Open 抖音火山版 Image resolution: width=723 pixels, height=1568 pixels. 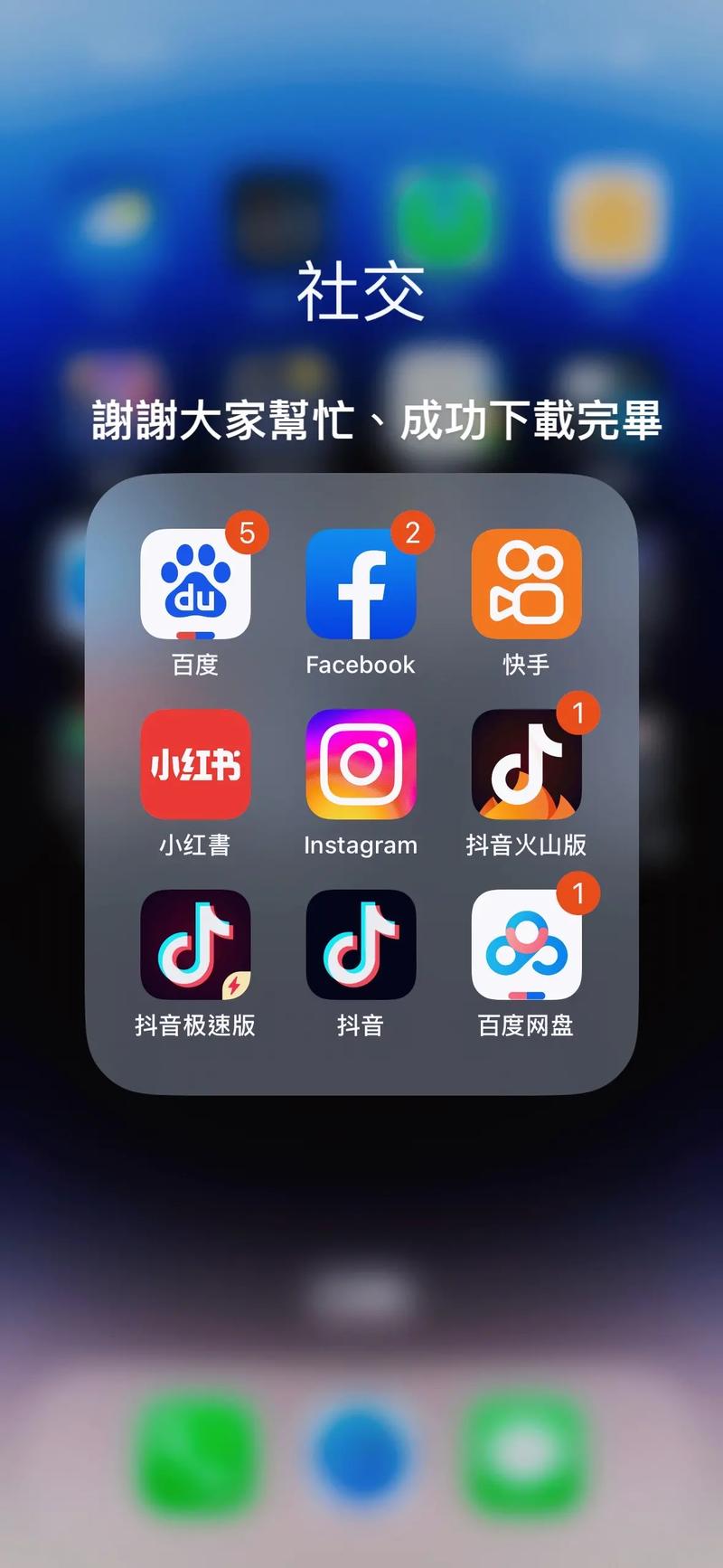[526, 765]
